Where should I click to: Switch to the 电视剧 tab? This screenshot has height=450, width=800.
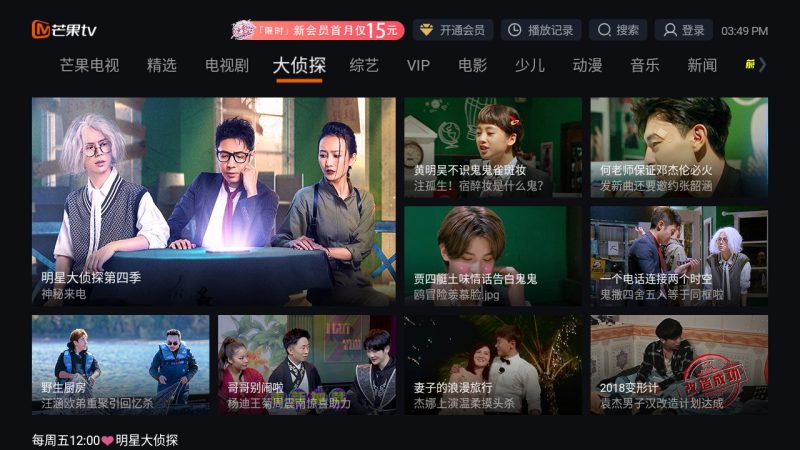(227, 66)
